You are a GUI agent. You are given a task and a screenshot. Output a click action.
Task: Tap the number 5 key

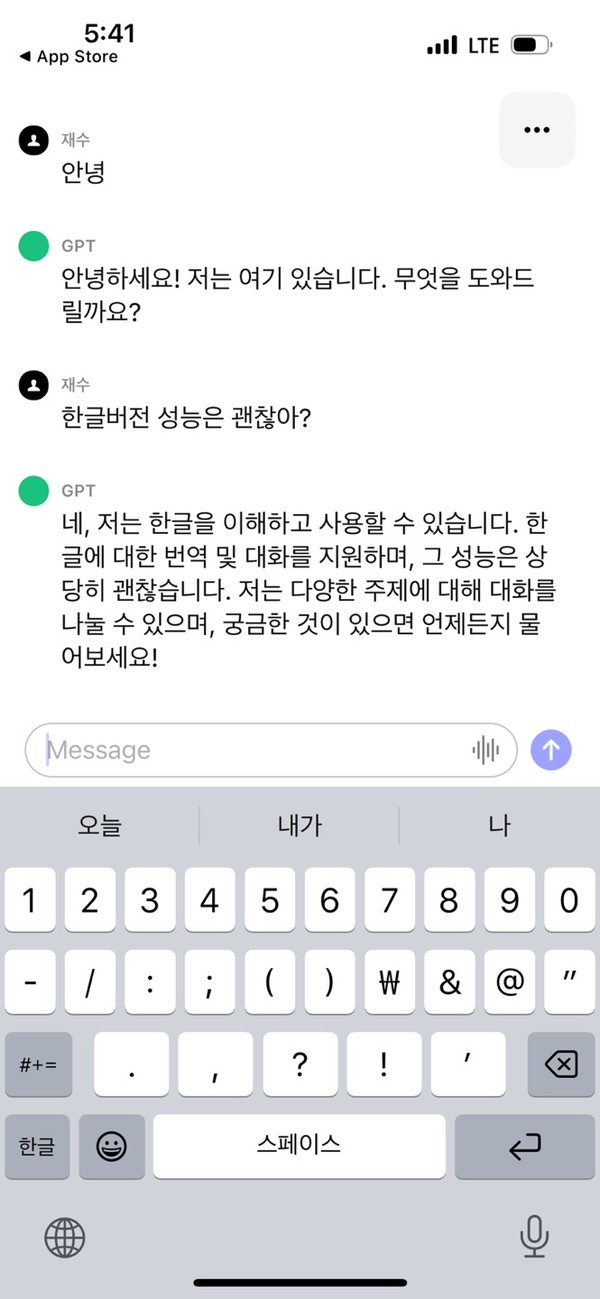(x=269, y=901)
